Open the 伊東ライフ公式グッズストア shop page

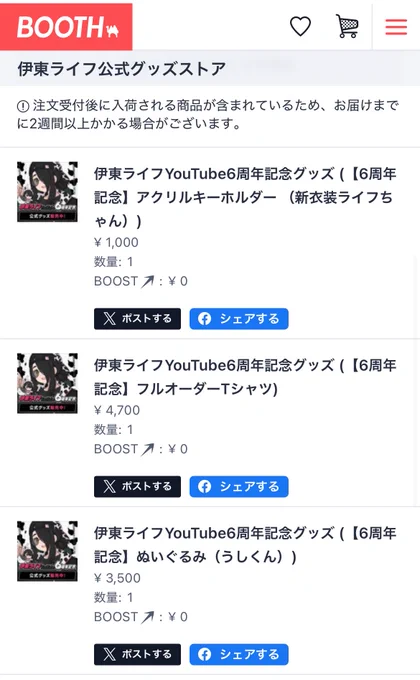pyautogui.click(x=121, y=69)
